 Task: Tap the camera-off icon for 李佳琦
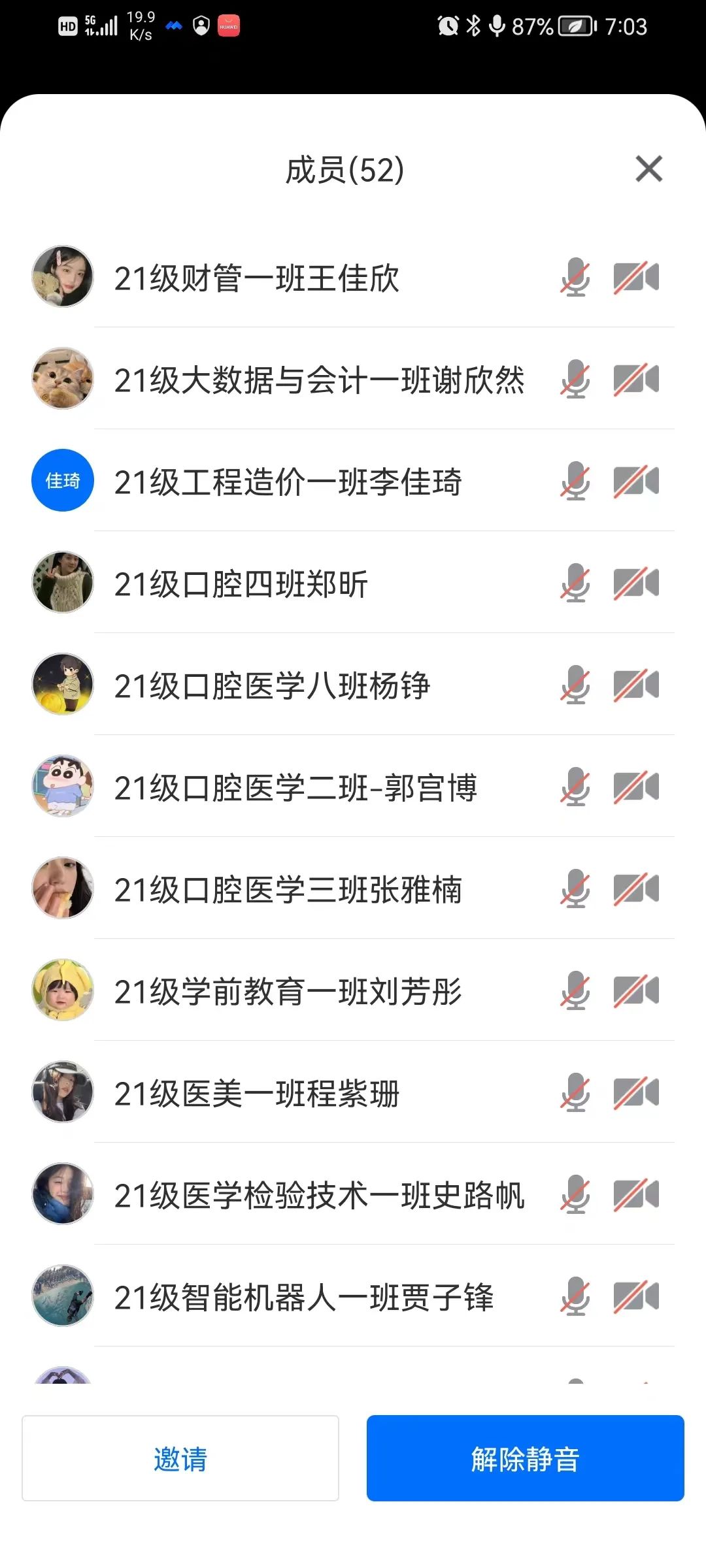click(x=635, y=482)
